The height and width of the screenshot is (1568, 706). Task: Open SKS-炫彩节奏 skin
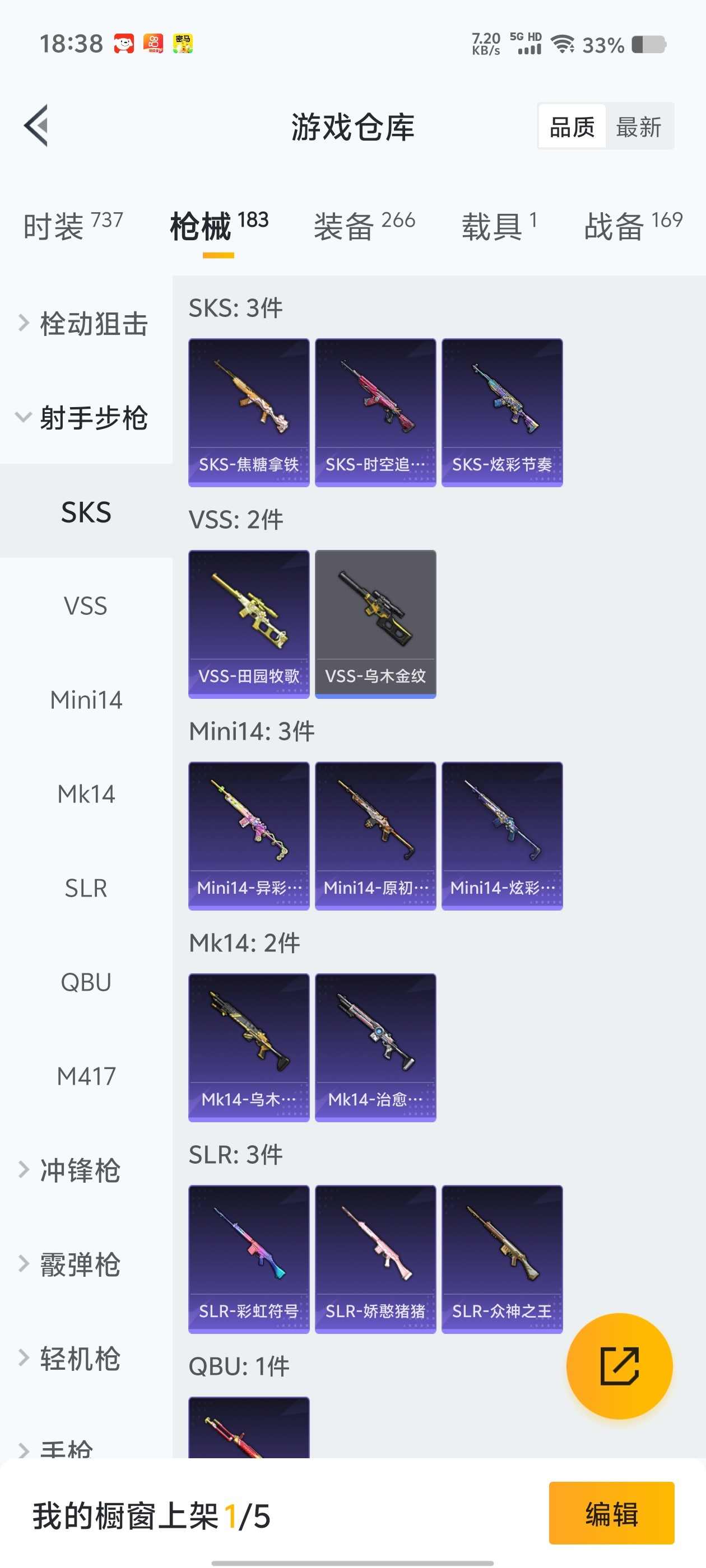point(502,412)
